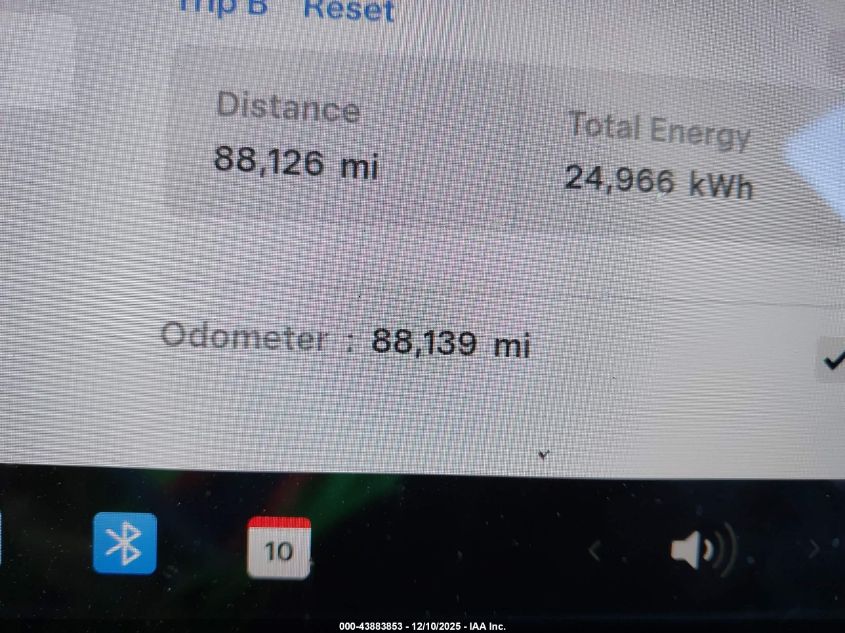Screen dimensions: 845x633
Task: Lower volume with the left arrow
Action: coord(594,550)
